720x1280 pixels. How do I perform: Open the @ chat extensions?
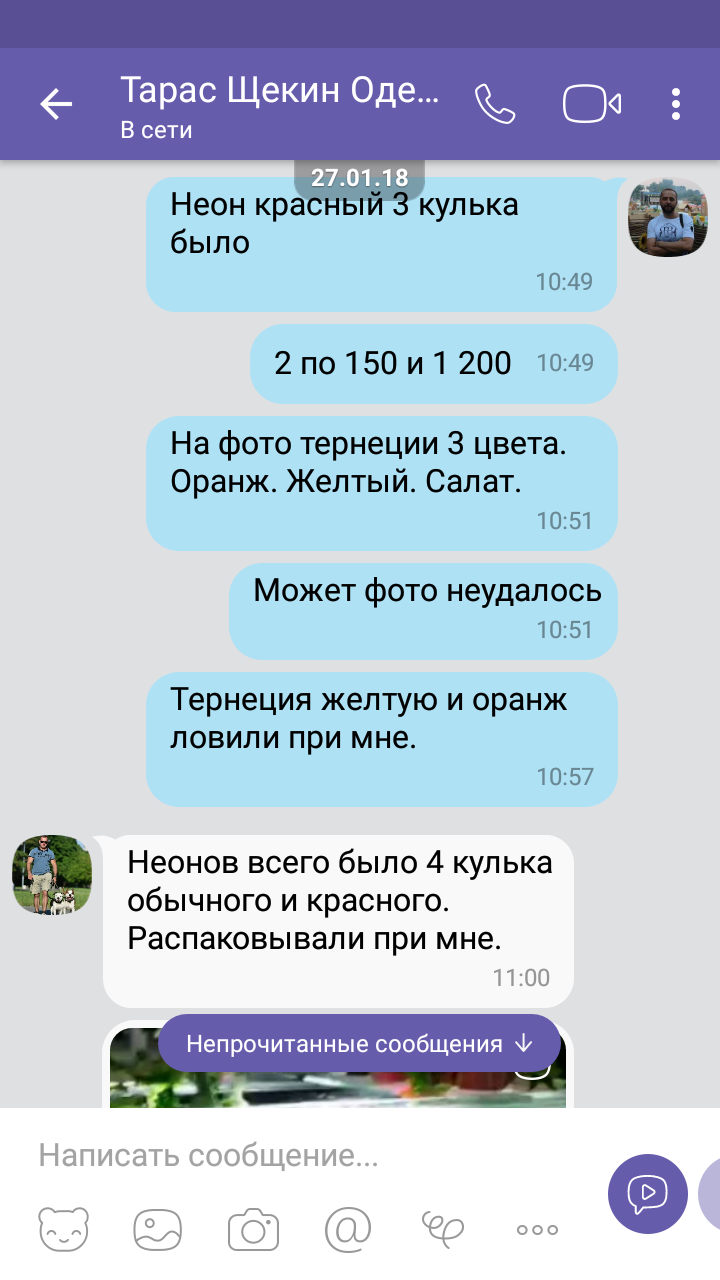347,1229
